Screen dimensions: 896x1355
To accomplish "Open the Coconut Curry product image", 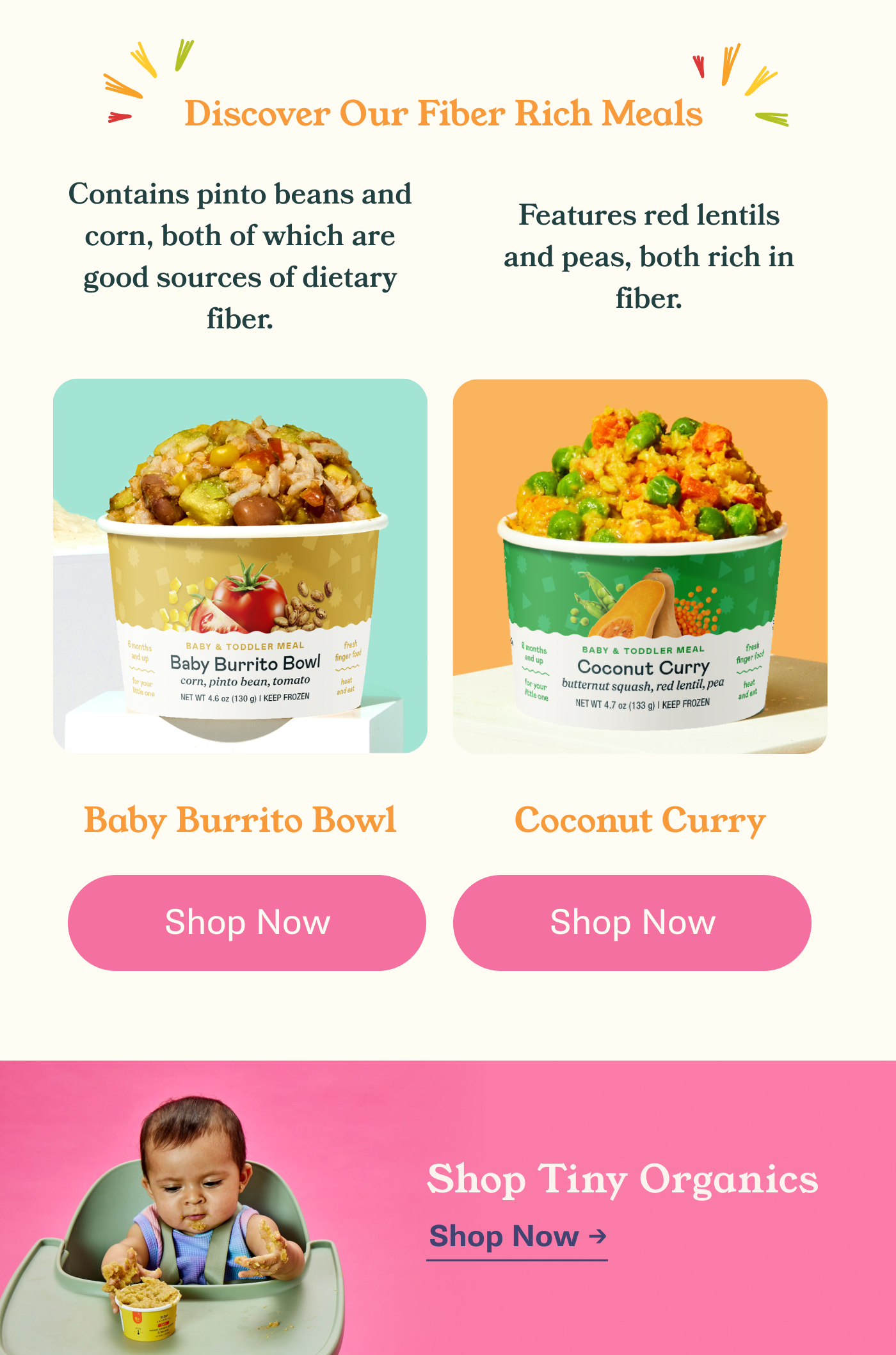I will 640,566.
